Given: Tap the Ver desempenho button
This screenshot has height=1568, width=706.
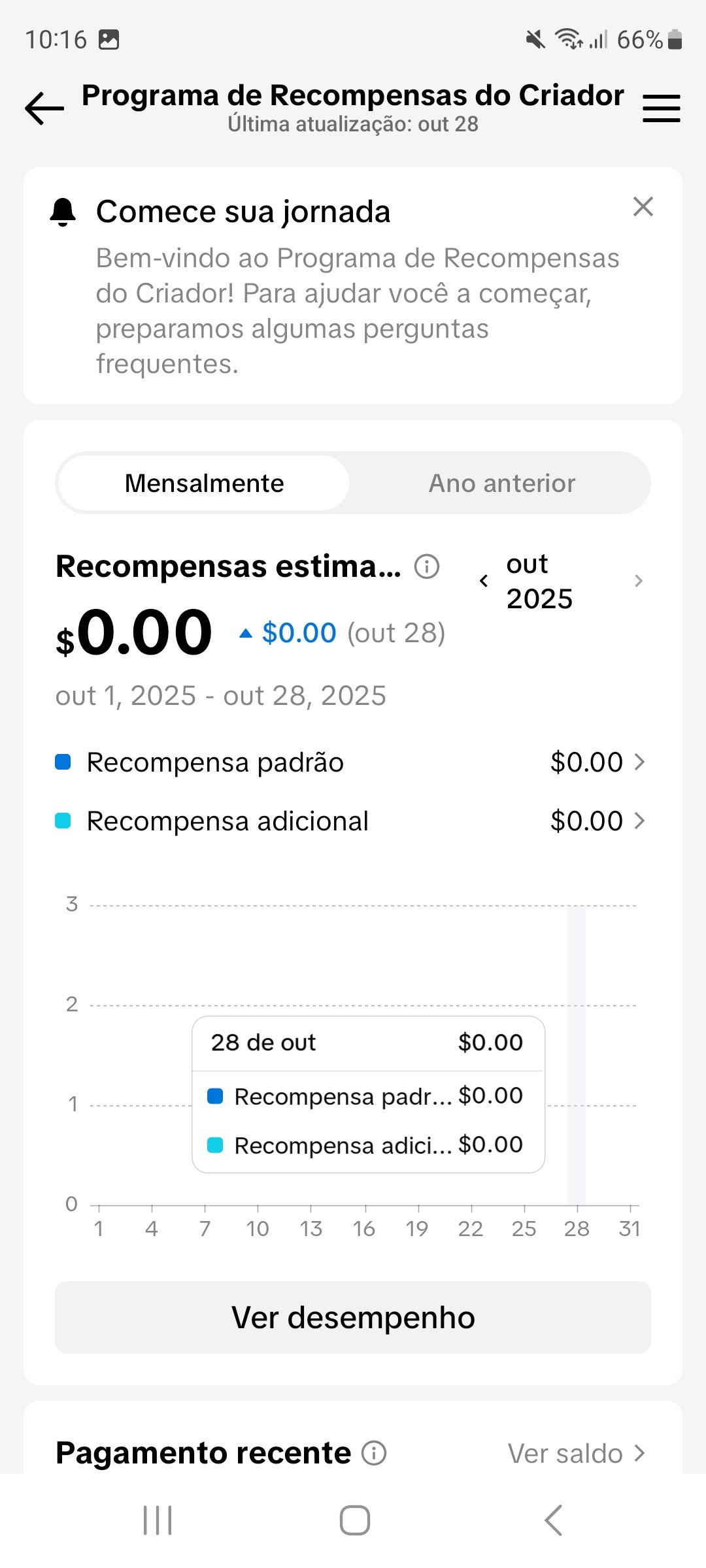Looking at the screenshot, I should coord(353,1317).
